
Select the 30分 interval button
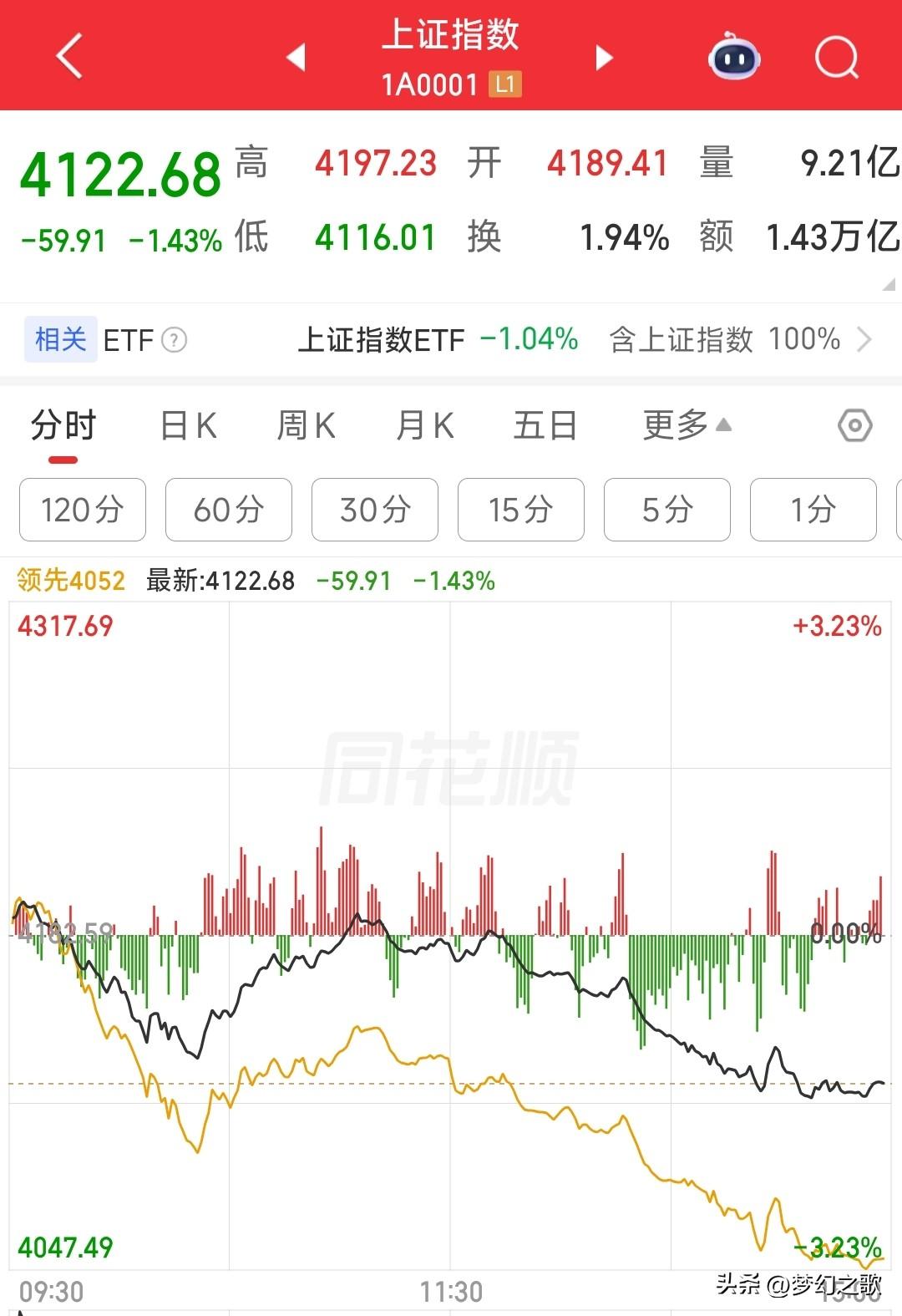[374, 510]
